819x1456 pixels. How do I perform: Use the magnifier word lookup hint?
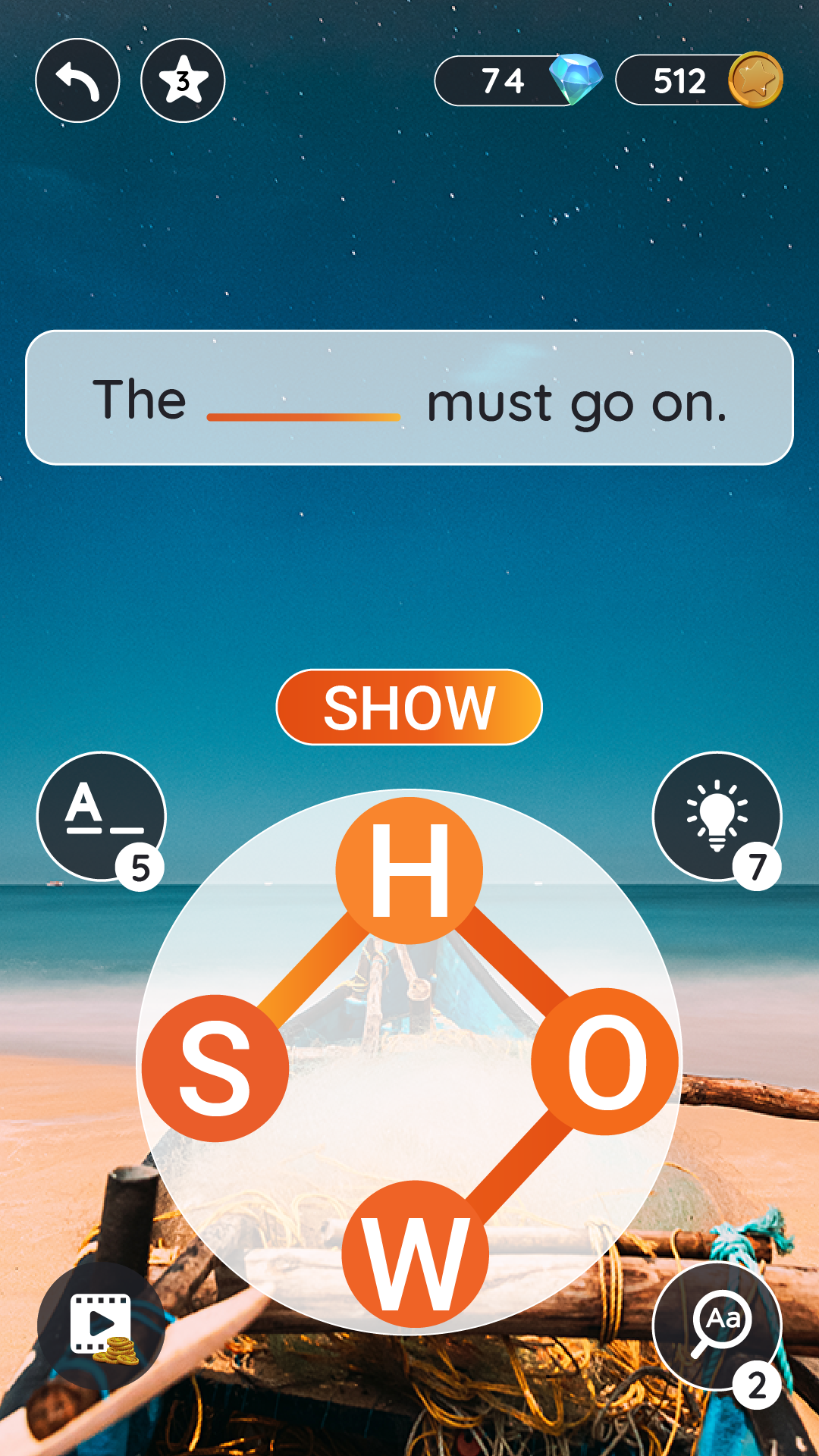coord(717,1325)
